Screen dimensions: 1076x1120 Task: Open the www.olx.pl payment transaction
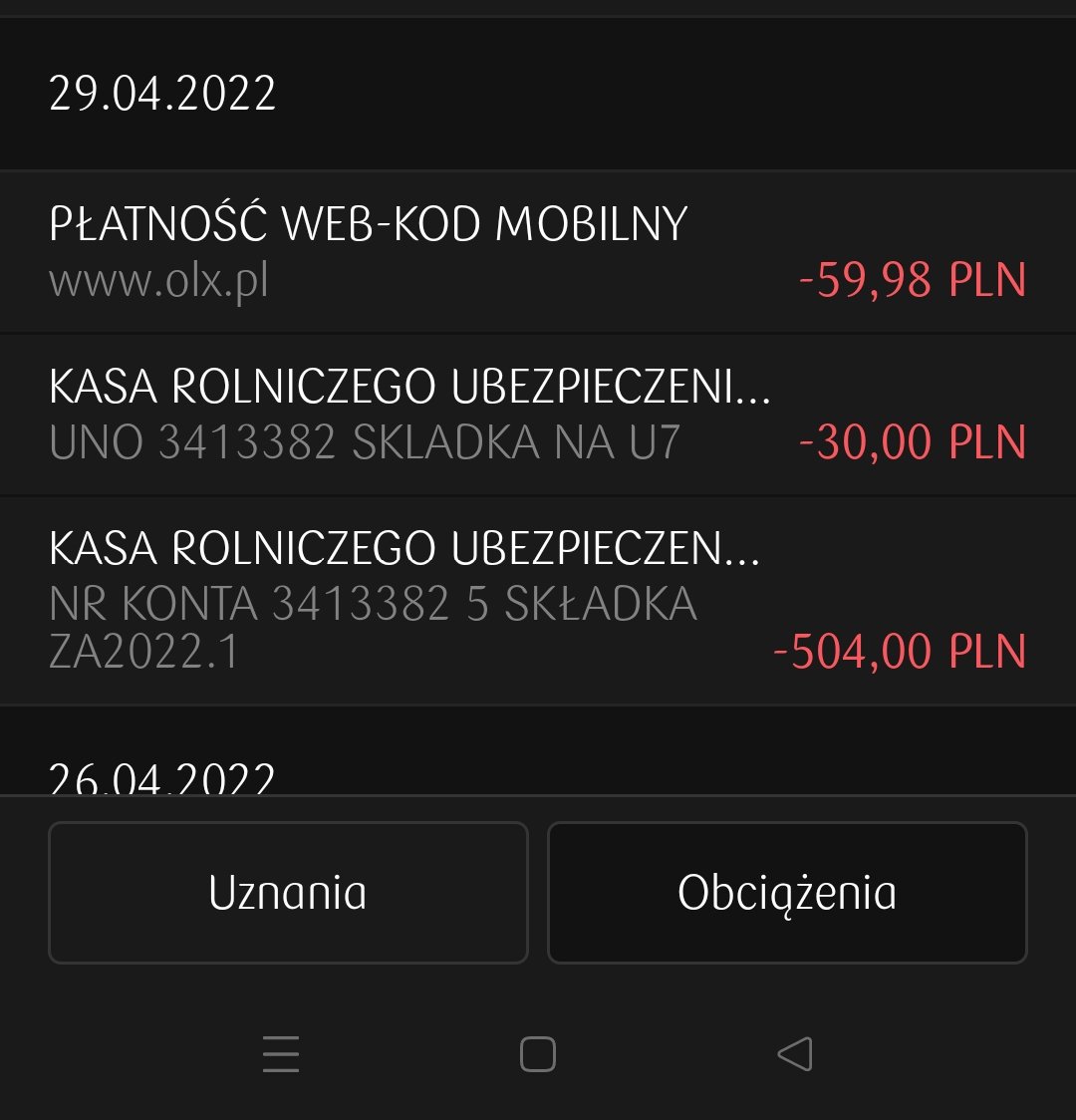tap(538, 251)
